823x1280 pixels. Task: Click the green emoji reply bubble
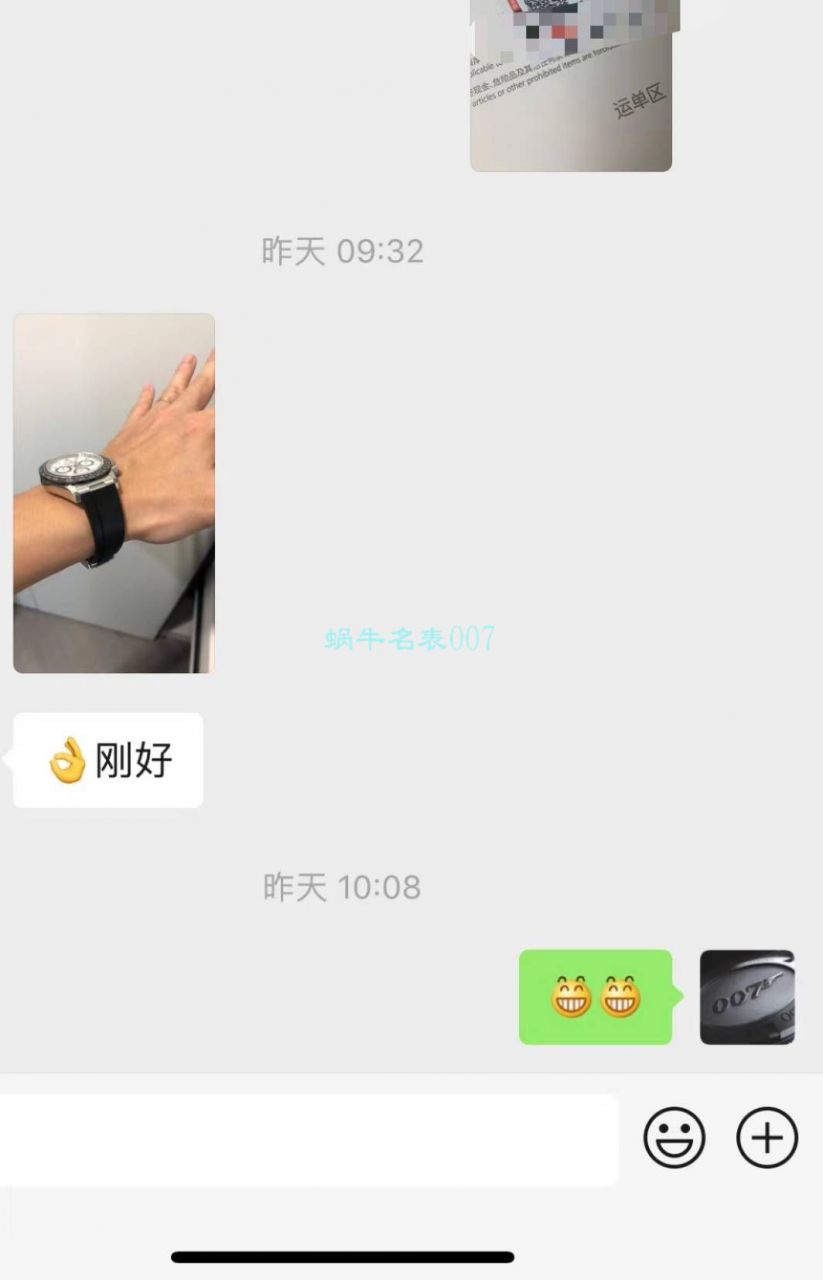596,997
